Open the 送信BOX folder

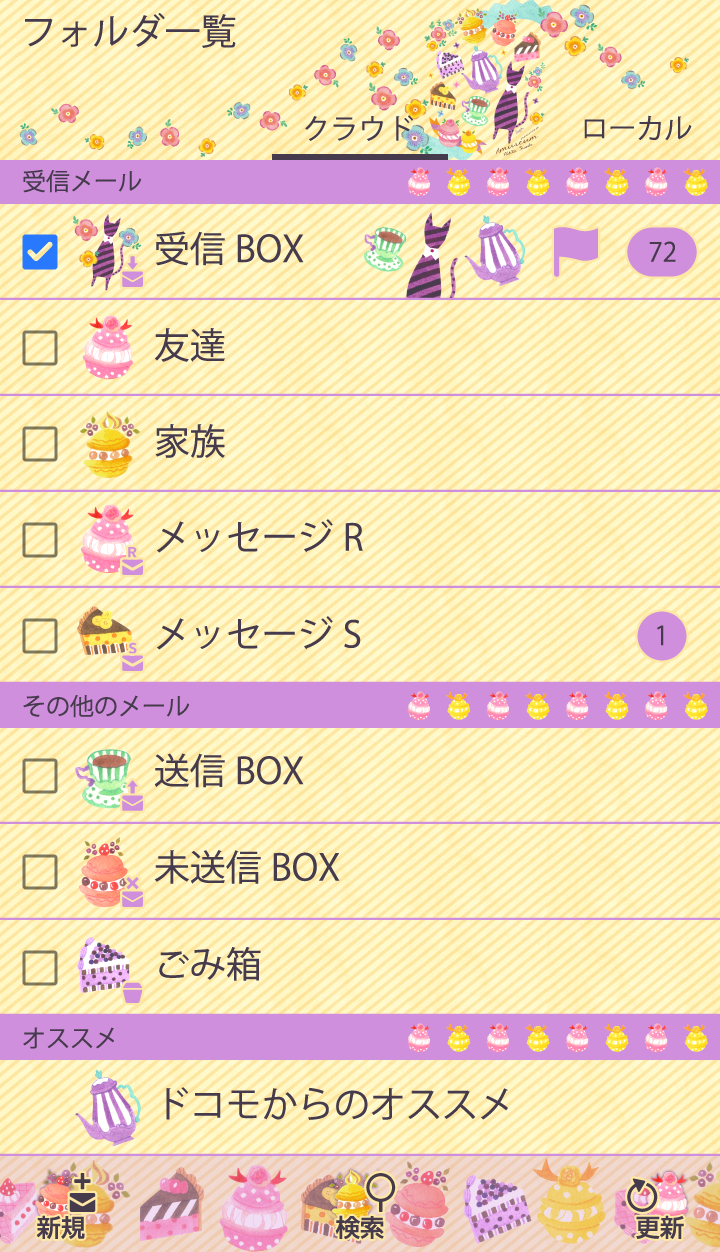click(x=229, y=772)
